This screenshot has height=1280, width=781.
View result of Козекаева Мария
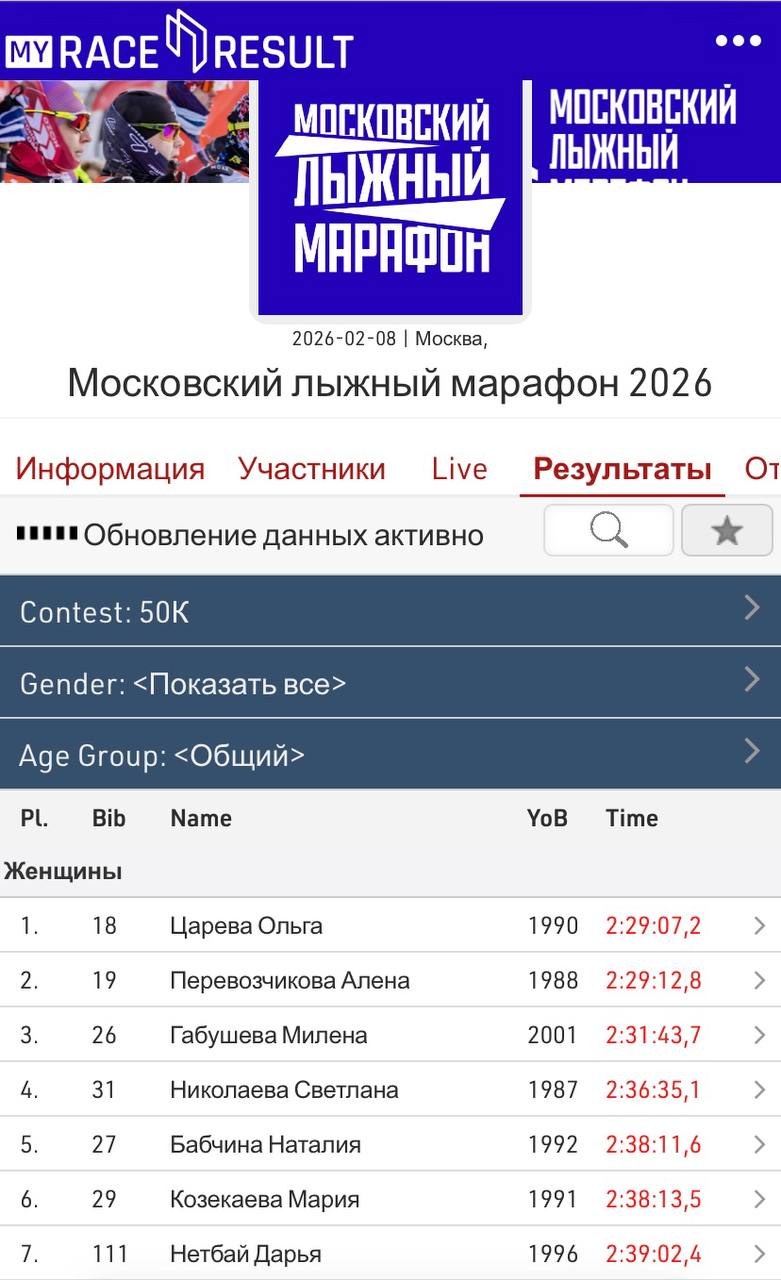(390, 1199)
